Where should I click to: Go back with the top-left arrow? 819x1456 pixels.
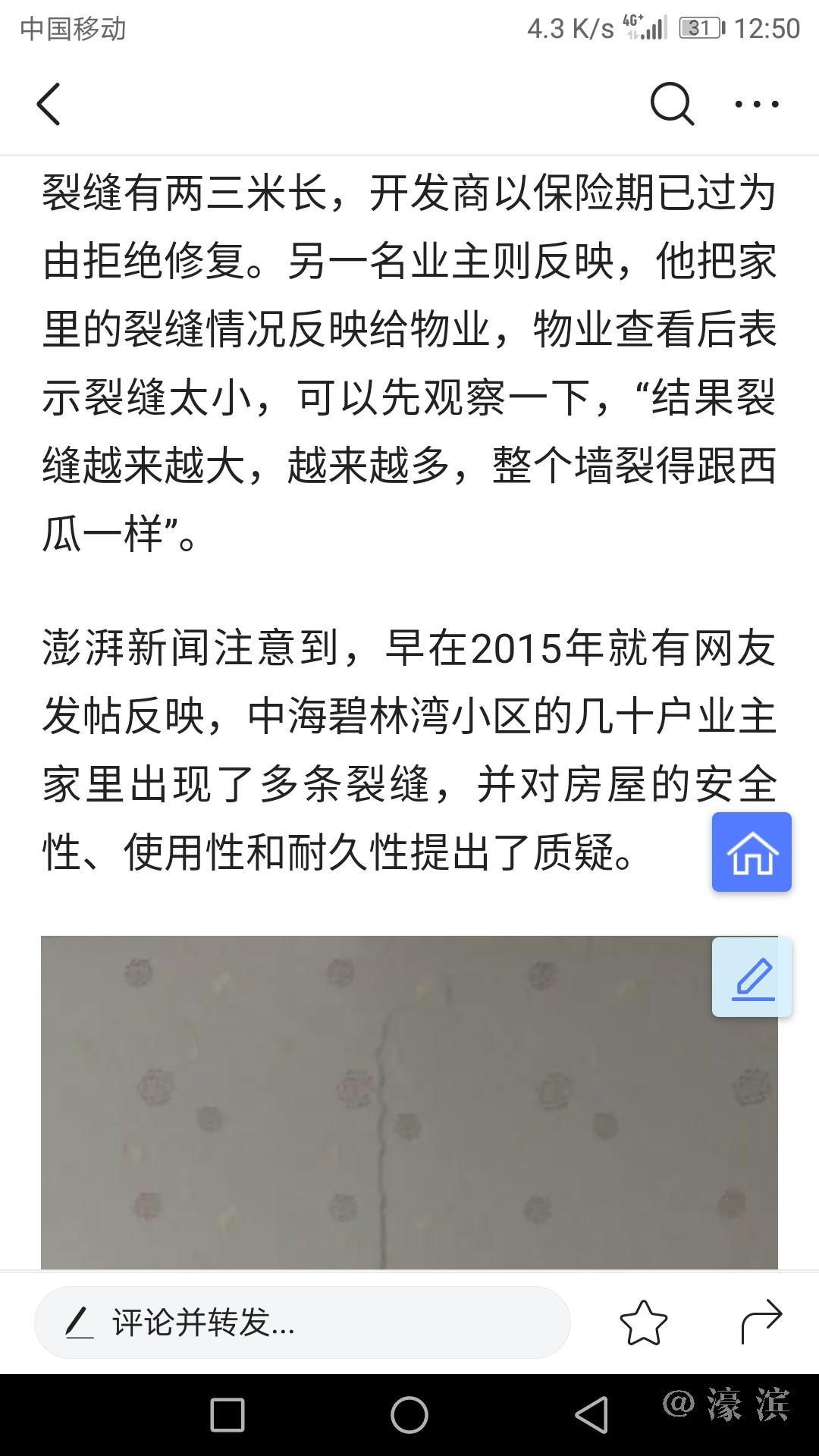49,104
